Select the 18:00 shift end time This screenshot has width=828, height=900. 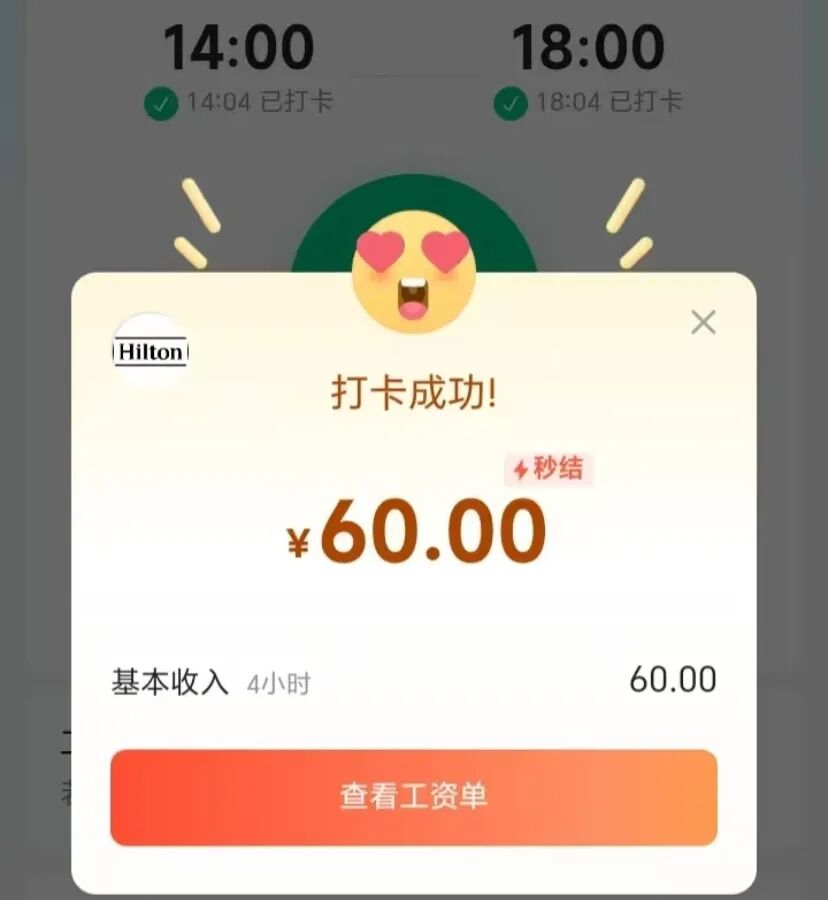pyautogui.click(x=590, y=45)
